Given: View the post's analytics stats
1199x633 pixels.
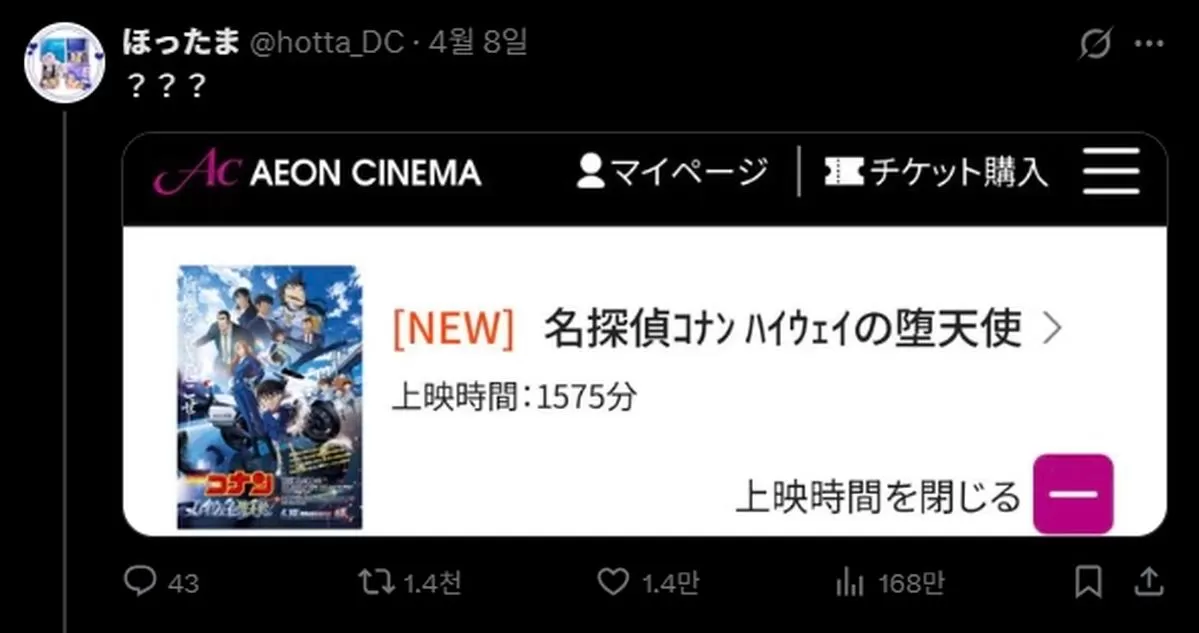Looking at the screenshot, I should pos(849,582).
